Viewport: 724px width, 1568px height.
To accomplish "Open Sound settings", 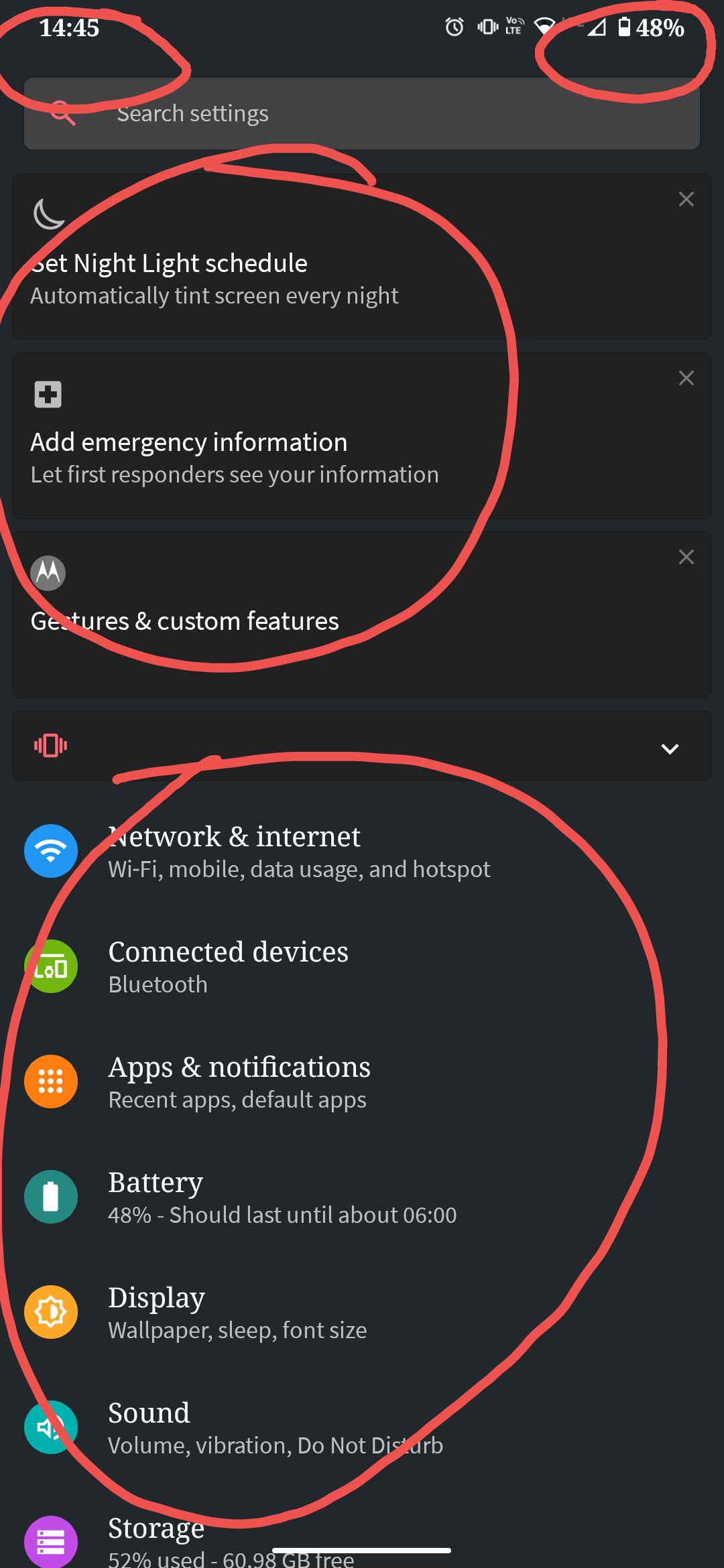I will (275, 1427).
